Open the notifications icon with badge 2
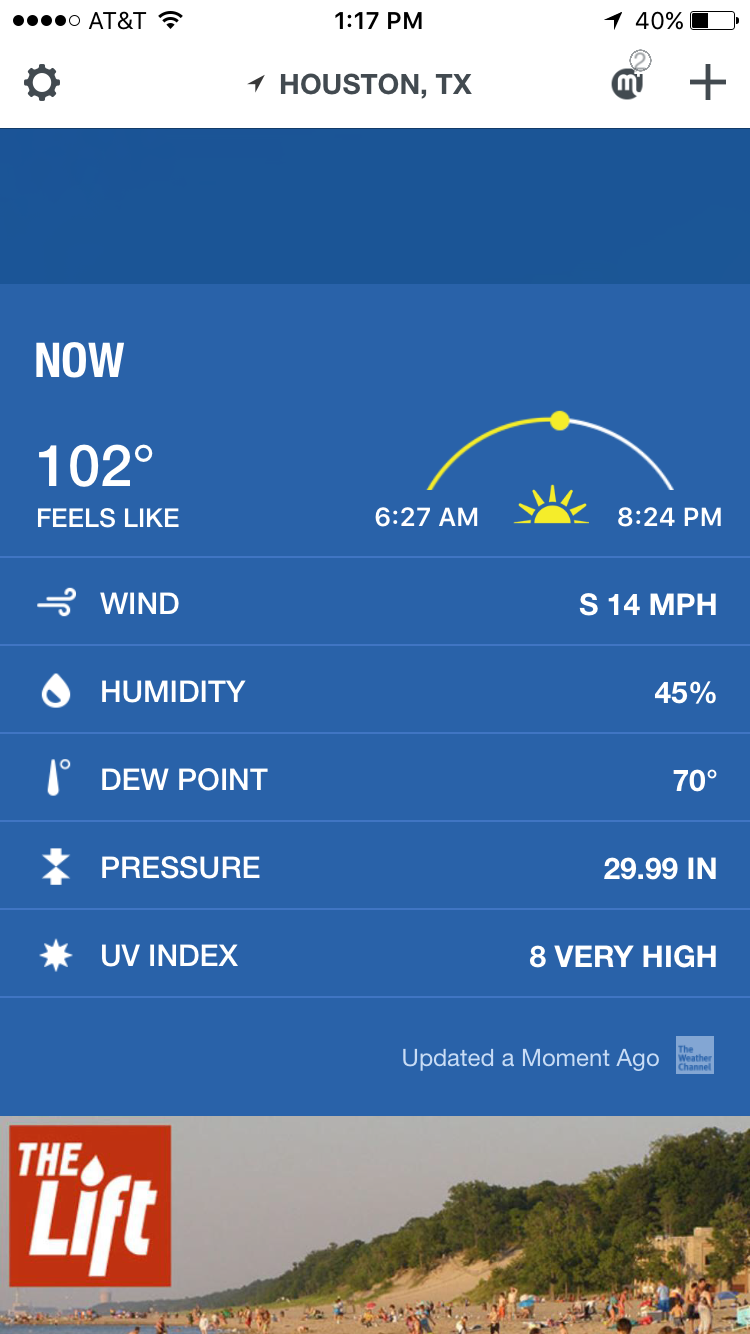Image resolution: width=750 pixels, height=1334 pixels. coord(628,82)
